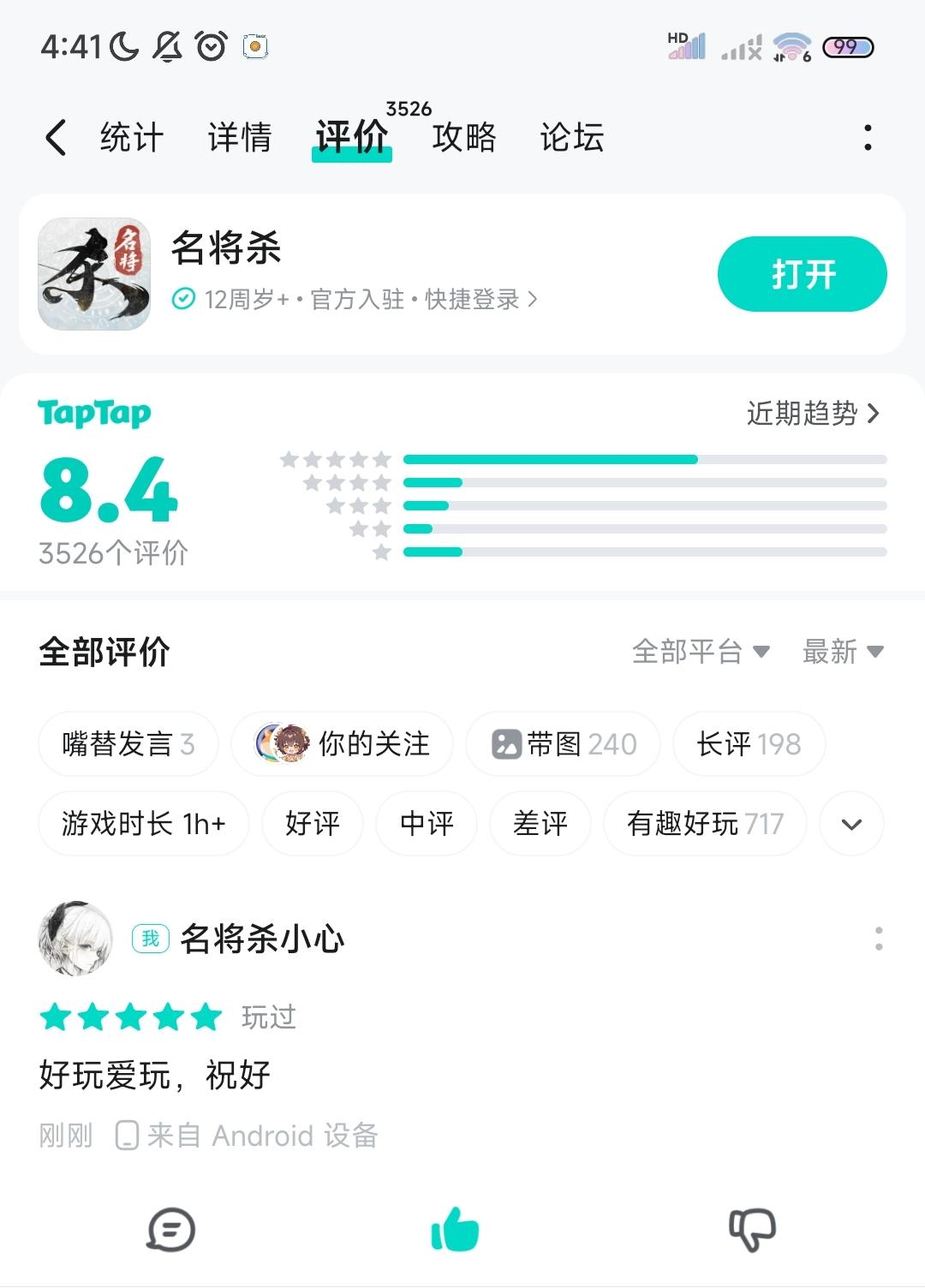Open the 最新 sort dropdown
The width and height of the screenshot is (925, 1288).
click(842, 652)
